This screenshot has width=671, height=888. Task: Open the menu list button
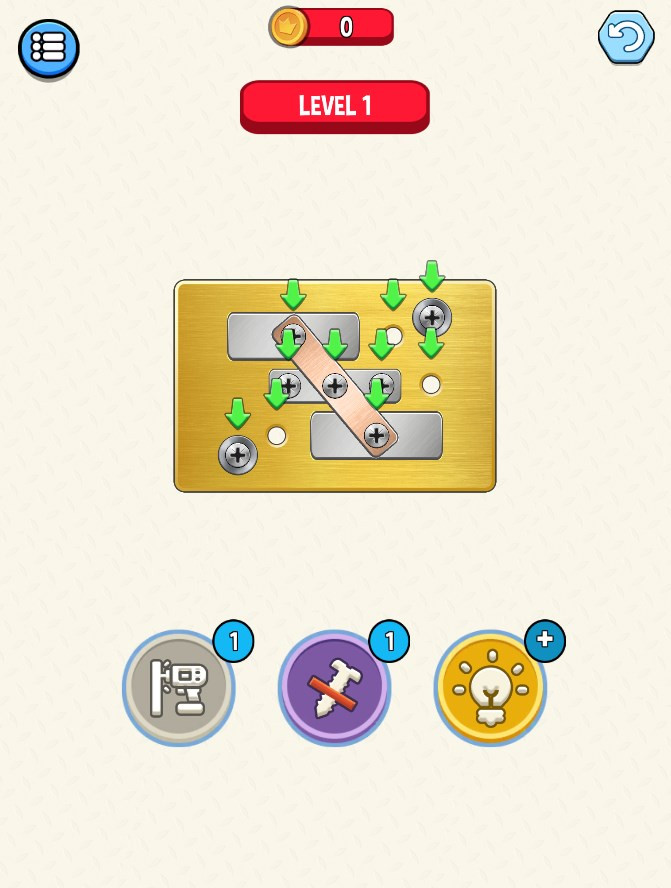coord(48,47)
